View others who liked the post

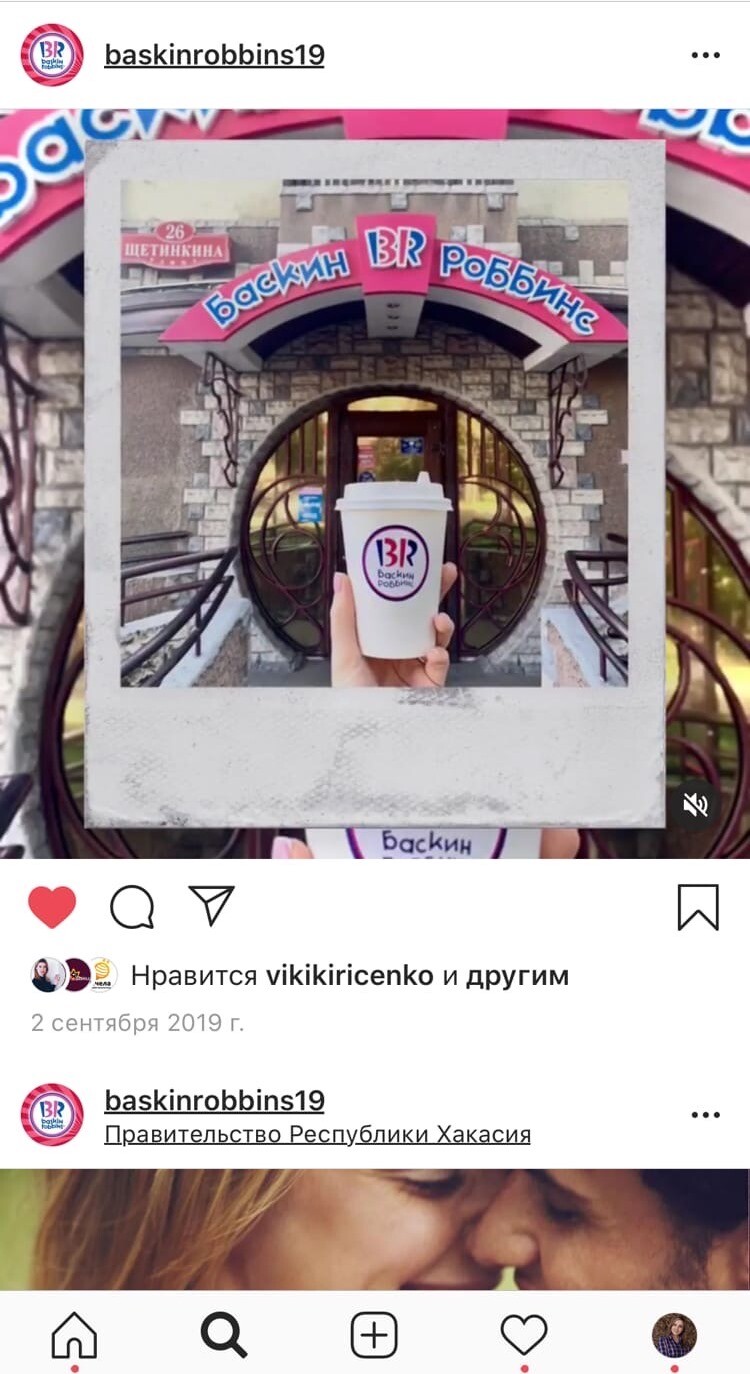coord(517,975)
